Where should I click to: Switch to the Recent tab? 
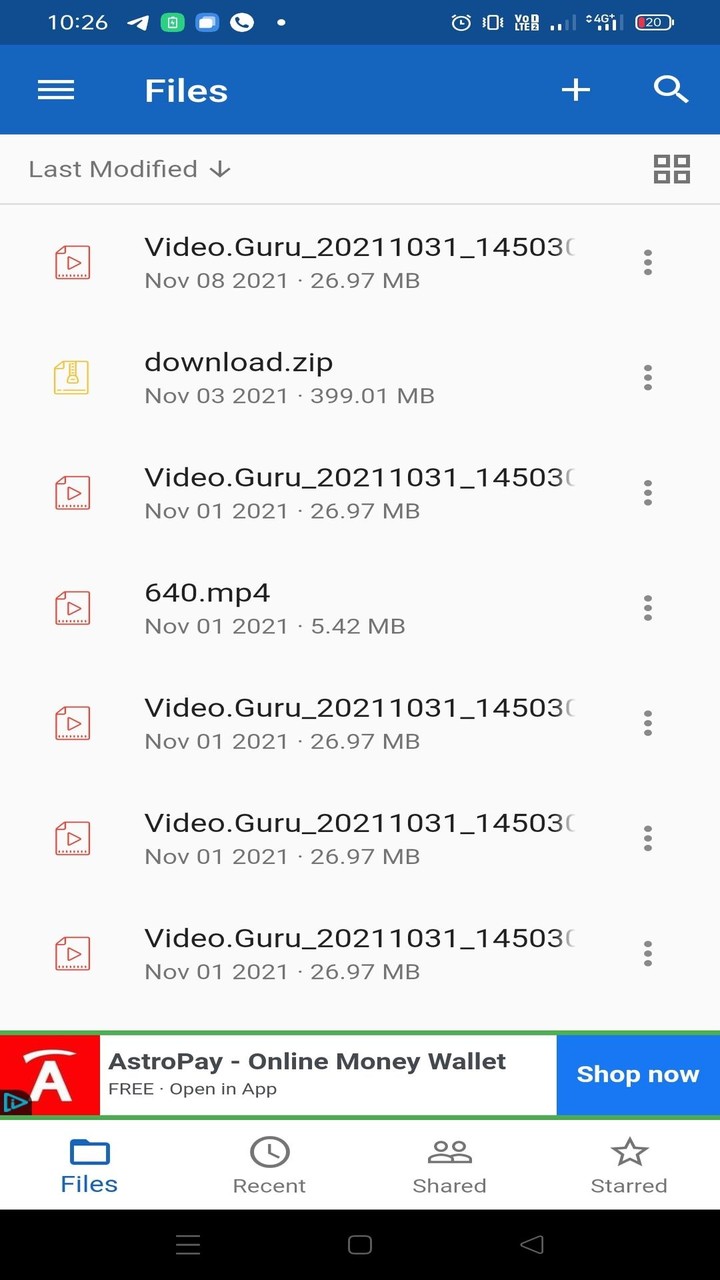[x=269, y=1163]
